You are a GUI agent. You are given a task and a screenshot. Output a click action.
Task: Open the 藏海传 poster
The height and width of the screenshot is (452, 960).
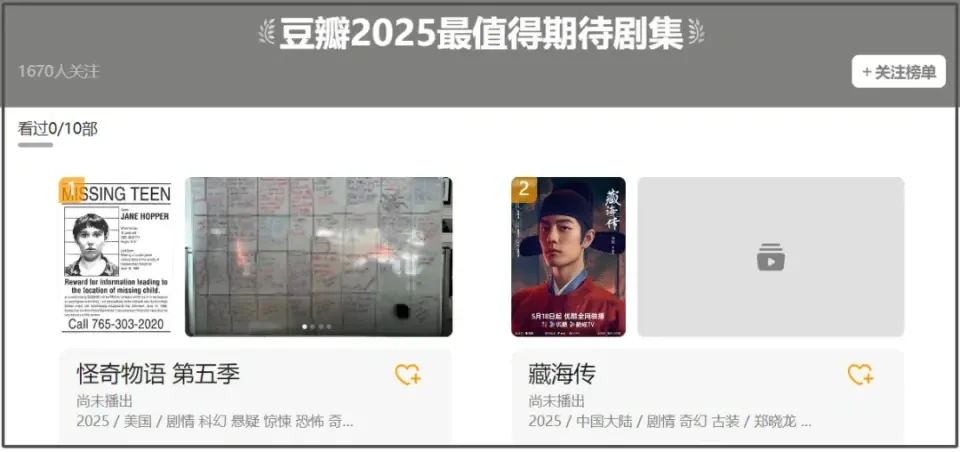568,257
